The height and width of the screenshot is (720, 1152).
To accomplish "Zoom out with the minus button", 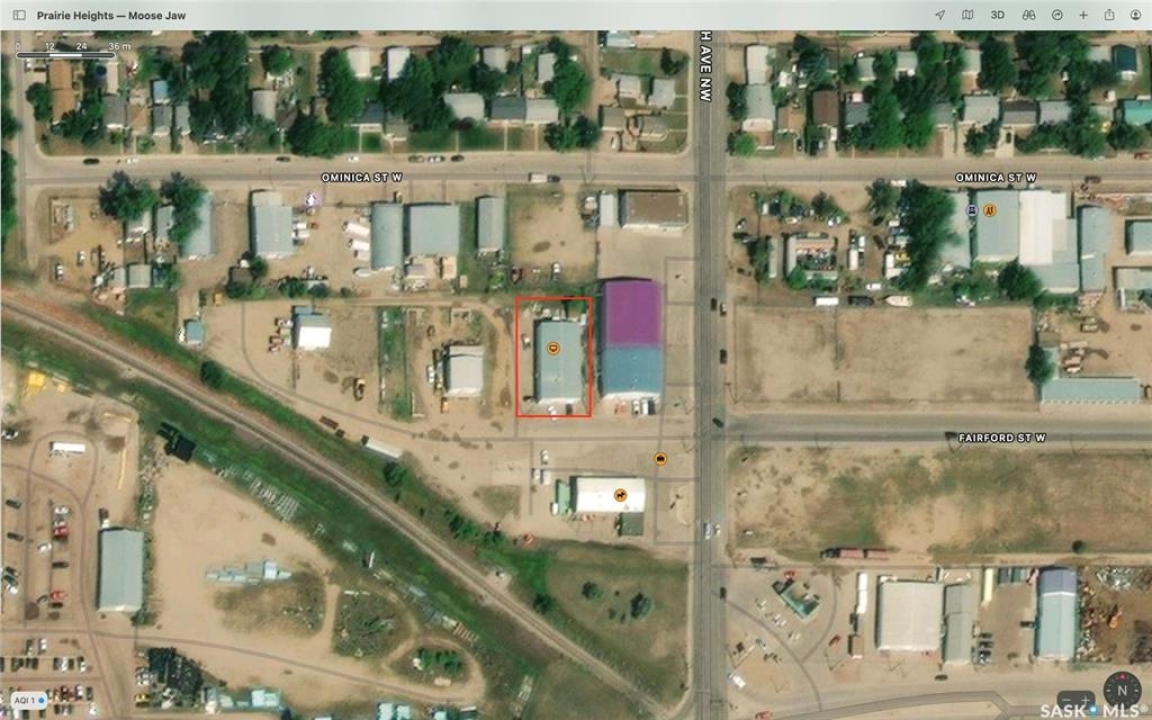I will (x=1067, y=700).
